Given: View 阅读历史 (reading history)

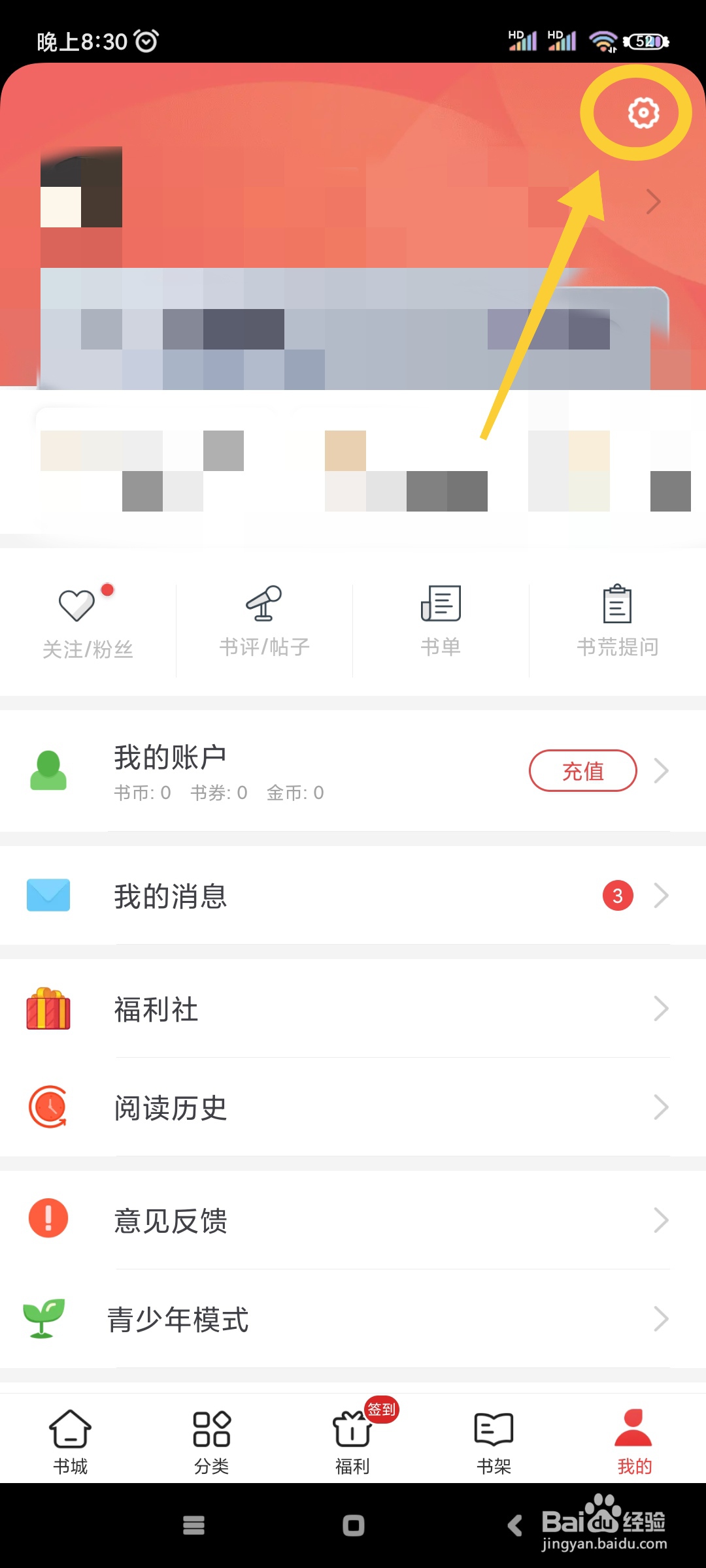Looking at the screenshot, I should point(353,1107).
